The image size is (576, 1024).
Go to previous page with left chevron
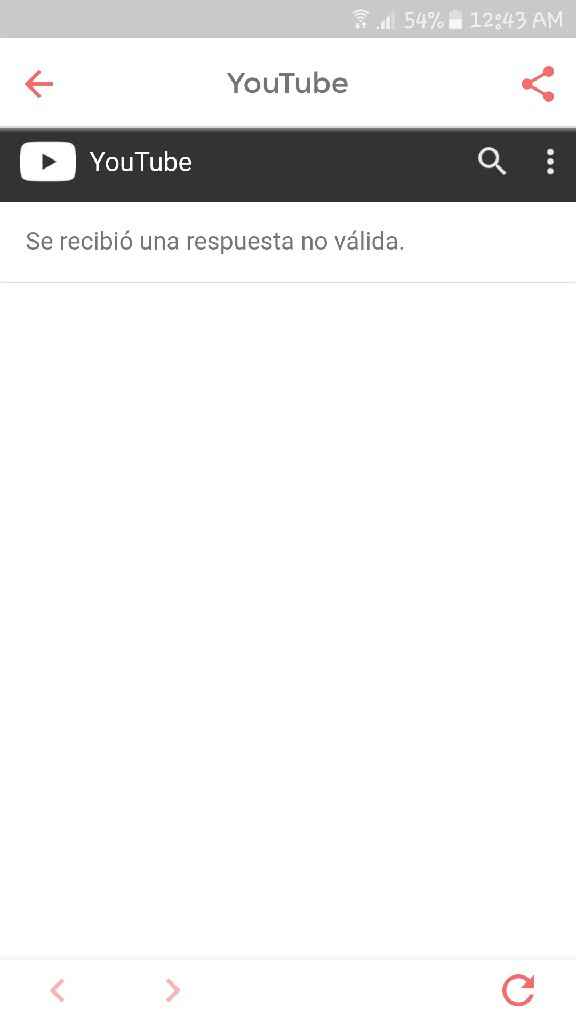pyautogui.click(x=57, y=991)
